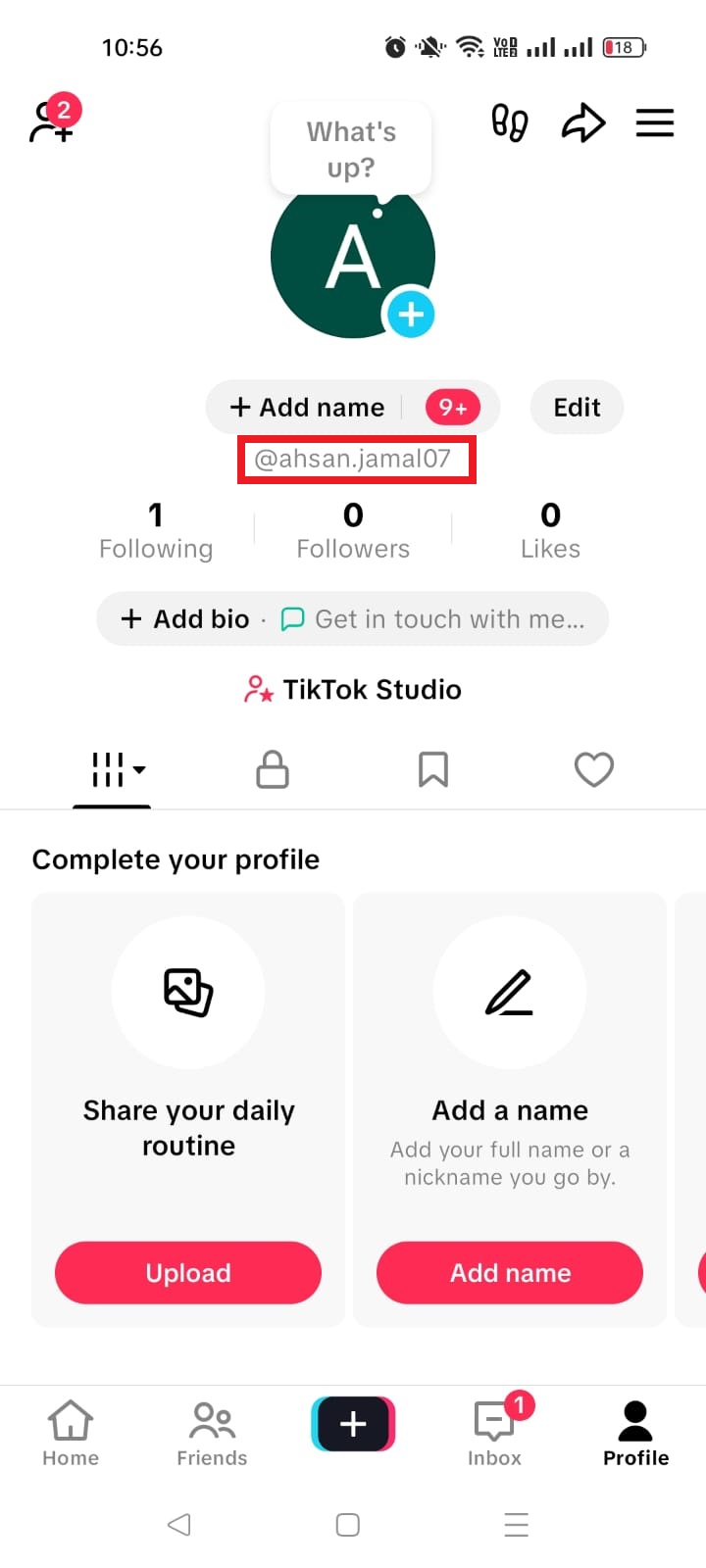
Task: Open the share profile arrow icon
Action: click(x=583, y=122)
